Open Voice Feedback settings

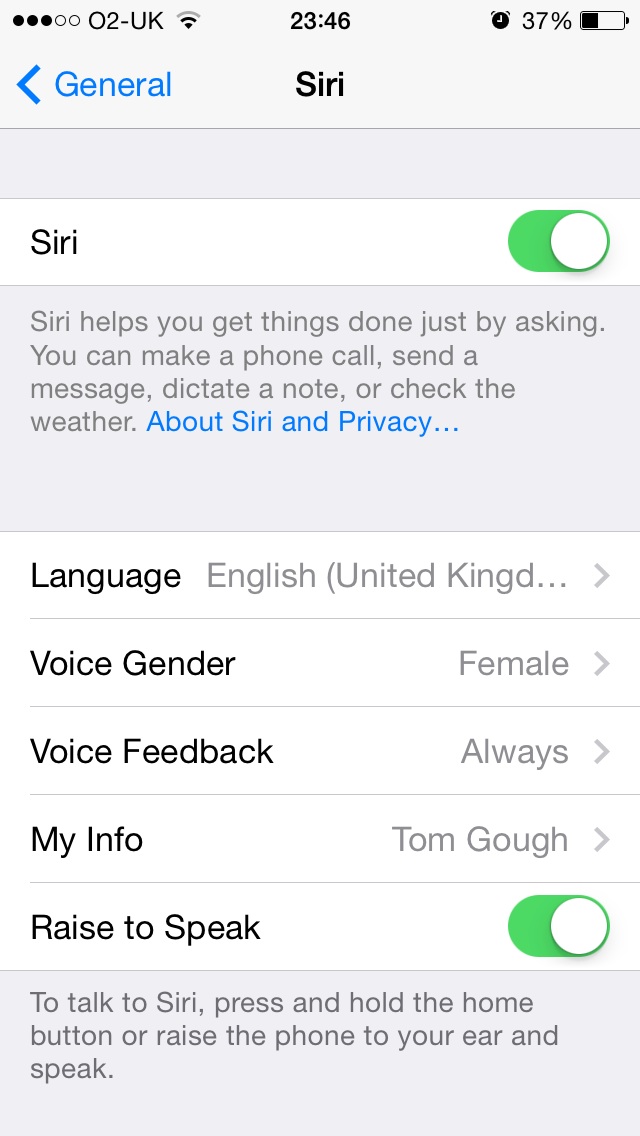pyautogui.click(x=320, y=751)
